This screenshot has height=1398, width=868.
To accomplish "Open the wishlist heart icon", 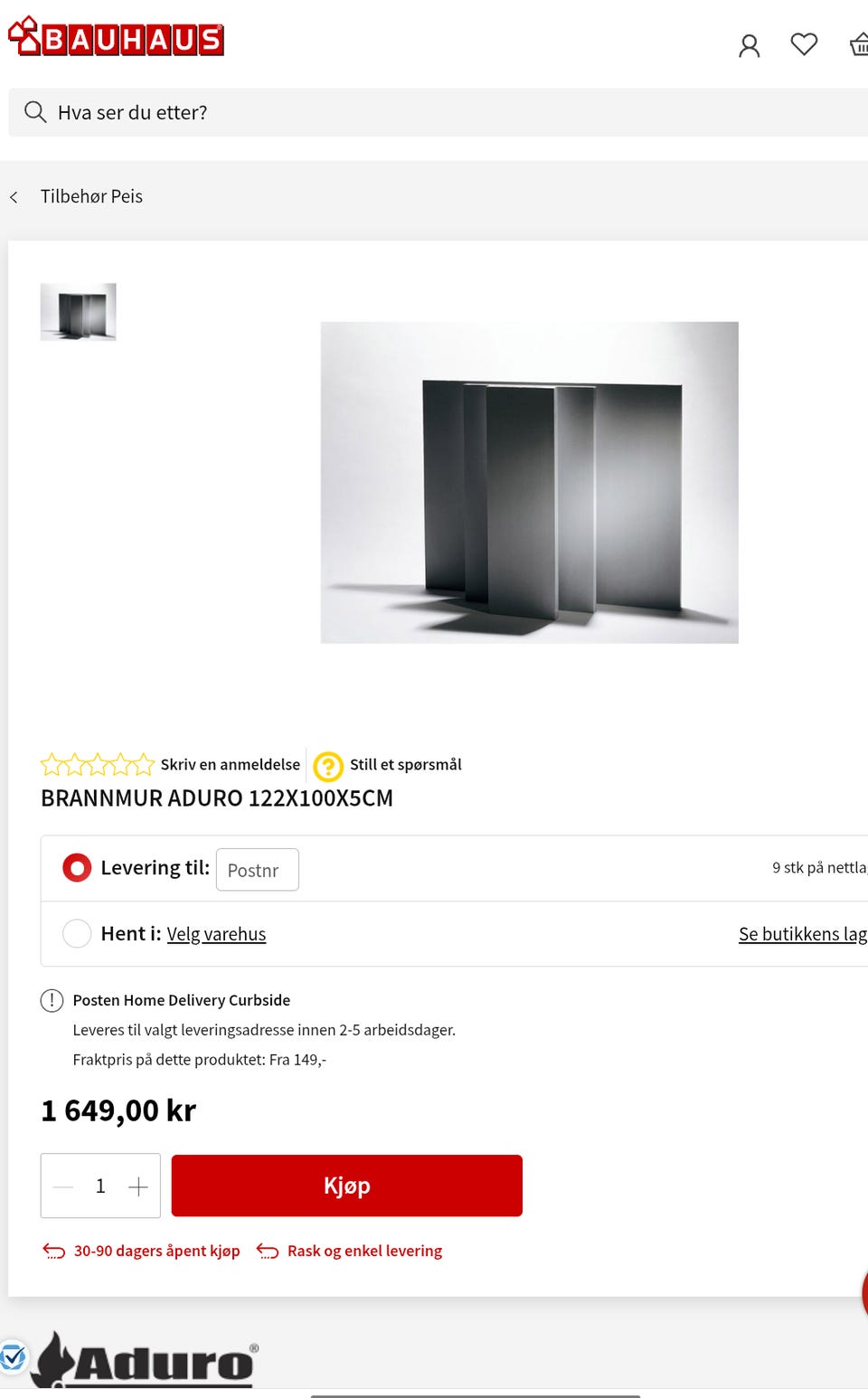I will (804, 44).
